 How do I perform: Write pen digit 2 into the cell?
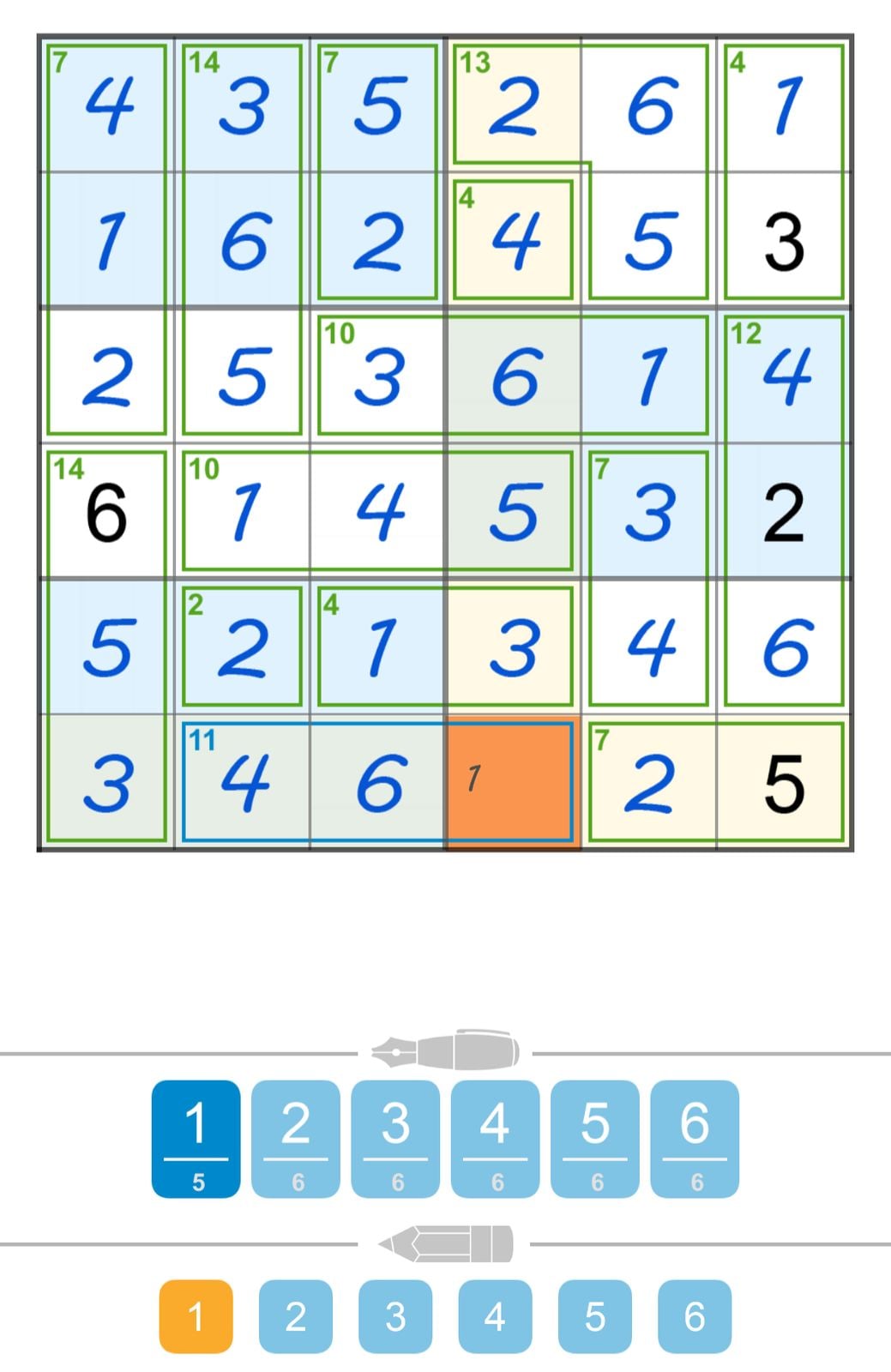point(295,1138)
